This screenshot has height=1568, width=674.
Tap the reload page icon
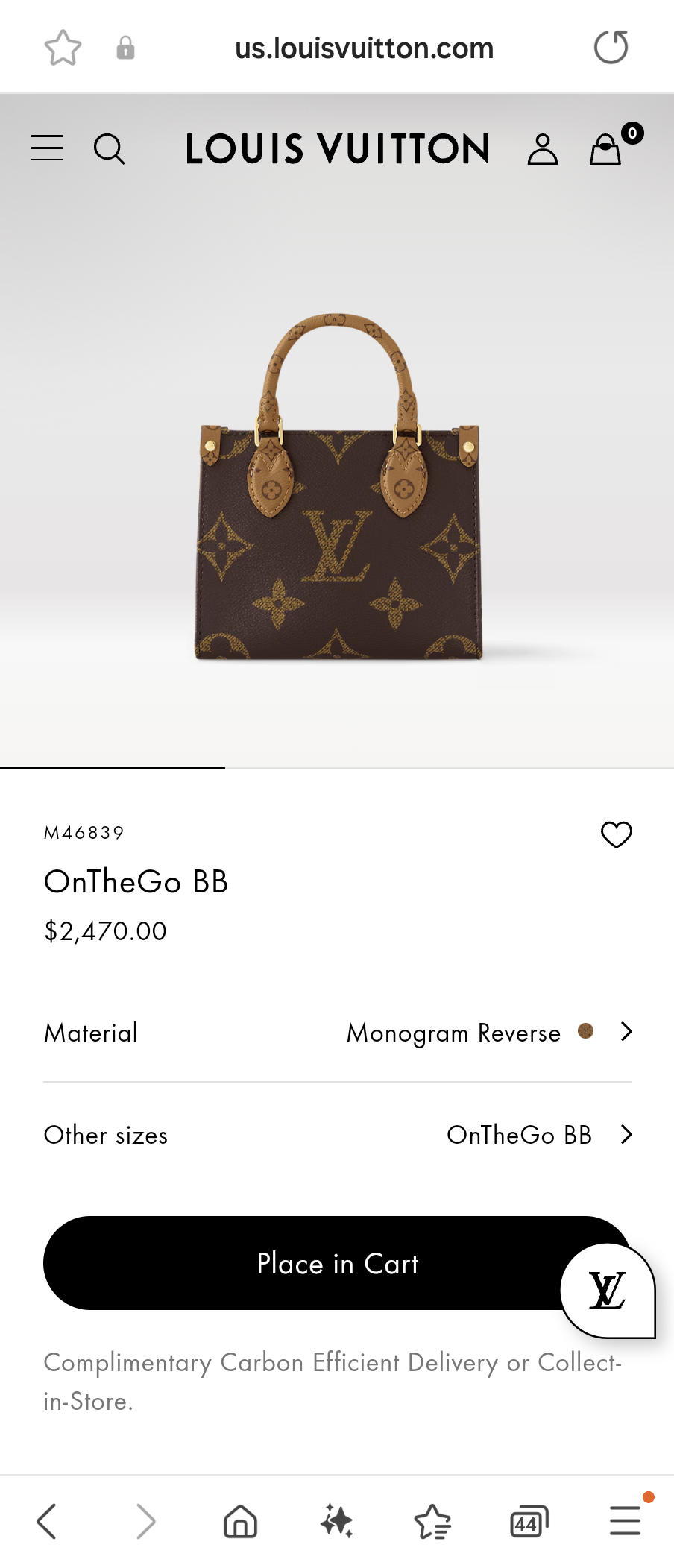point(611,47)
